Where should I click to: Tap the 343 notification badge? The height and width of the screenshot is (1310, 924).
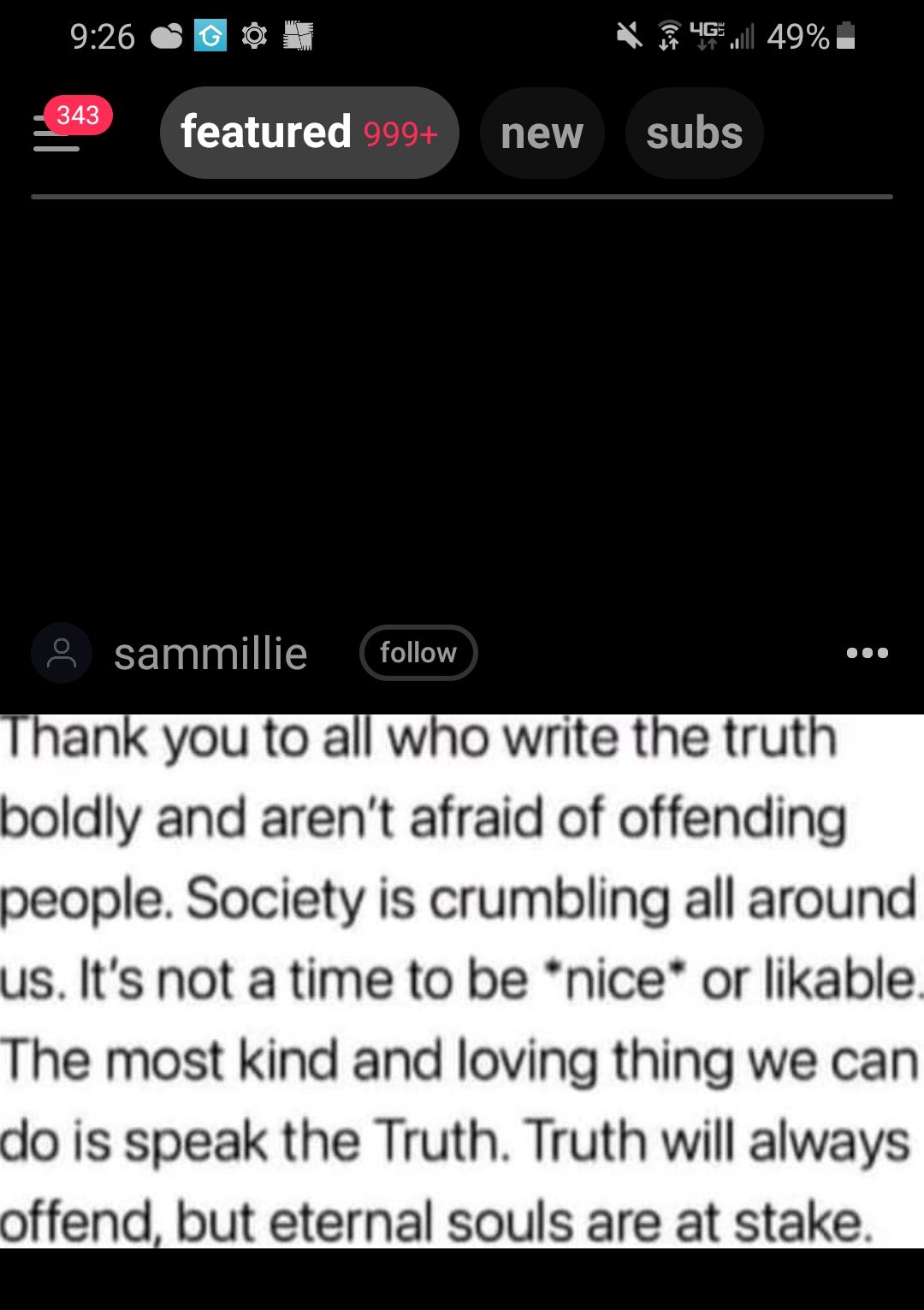[78, 115]
